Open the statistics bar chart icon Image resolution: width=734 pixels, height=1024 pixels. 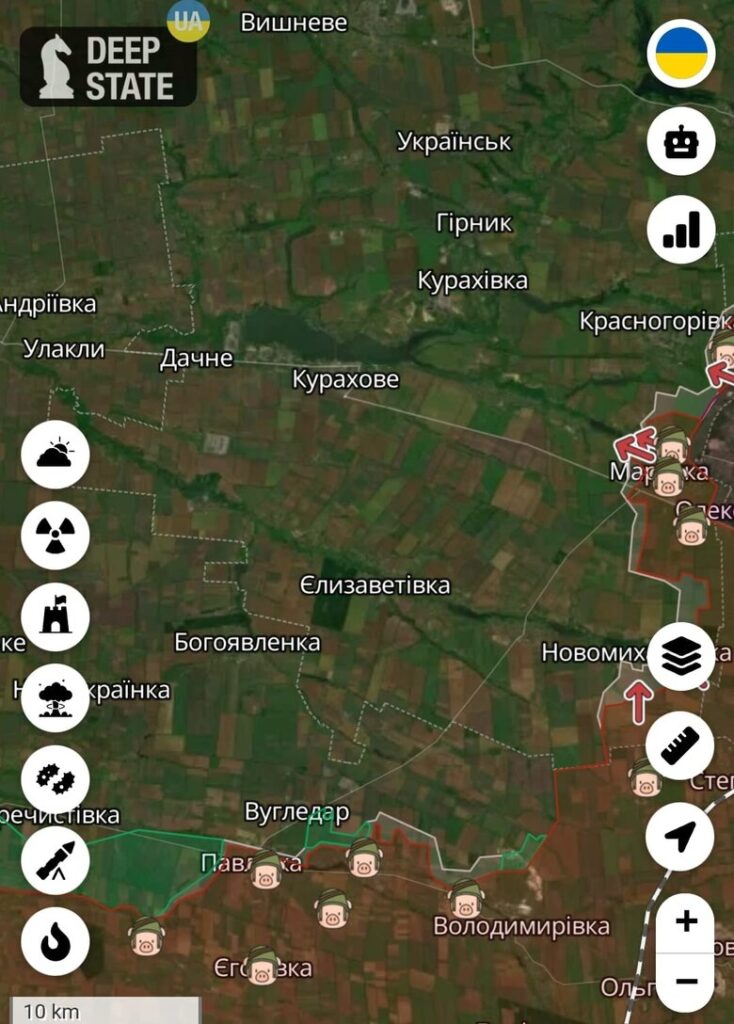click(681, 230)
